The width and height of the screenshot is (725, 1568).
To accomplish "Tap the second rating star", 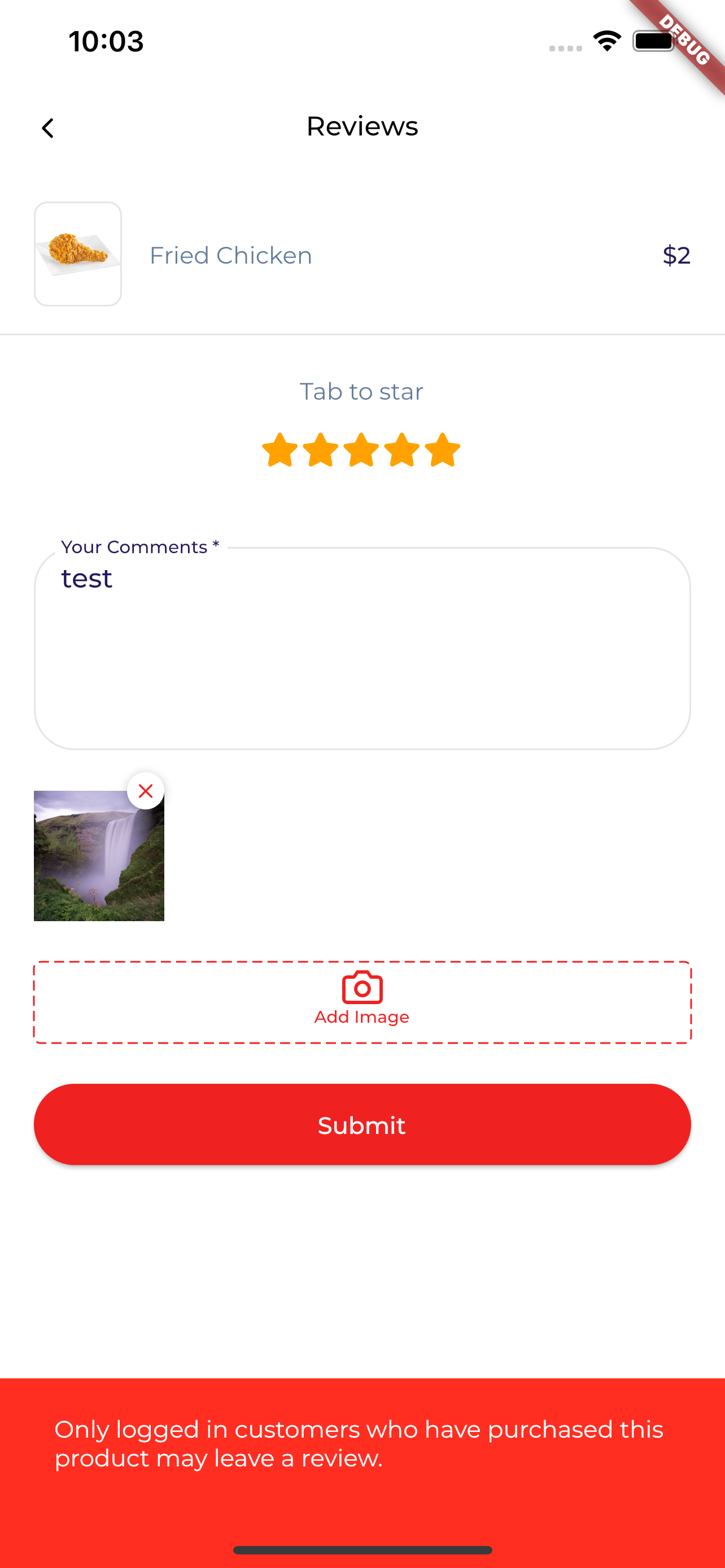I will point(321,450).
